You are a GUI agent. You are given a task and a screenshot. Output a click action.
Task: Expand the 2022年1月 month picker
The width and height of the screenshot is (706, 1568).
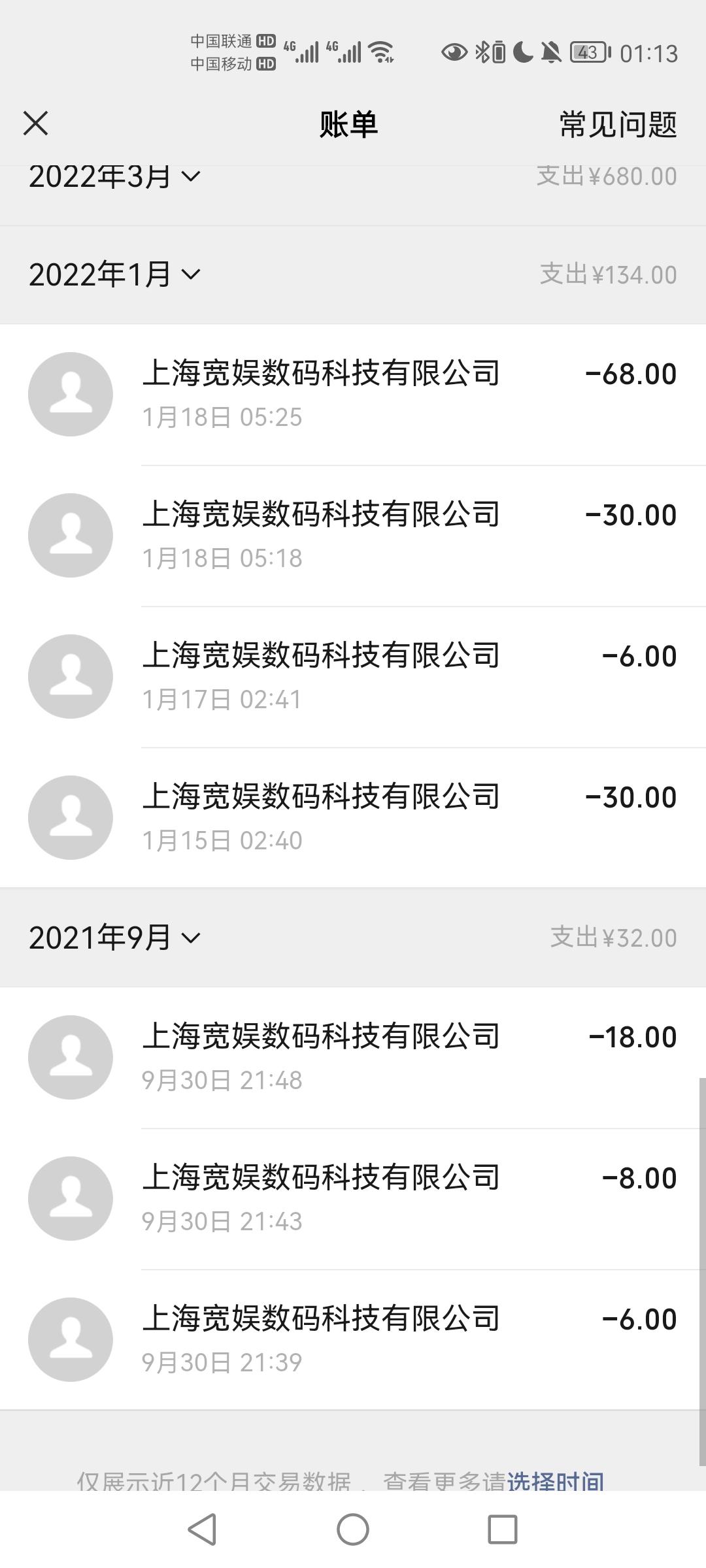pyautogui.click(x=114, y=274)
